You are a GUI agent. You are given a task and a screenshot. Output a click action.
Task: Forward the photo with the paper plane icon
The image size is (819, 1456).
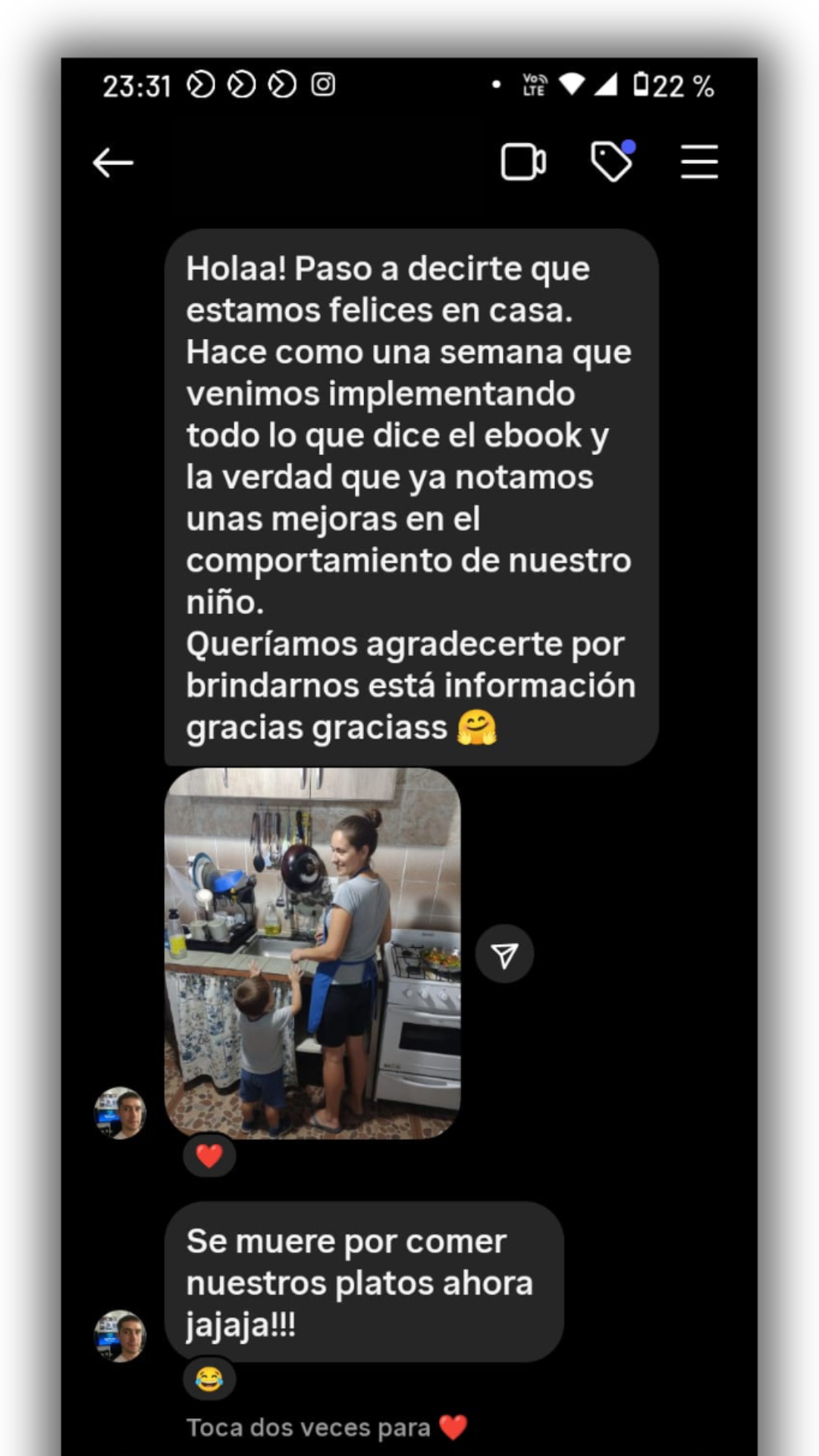(x=504, y=954)
